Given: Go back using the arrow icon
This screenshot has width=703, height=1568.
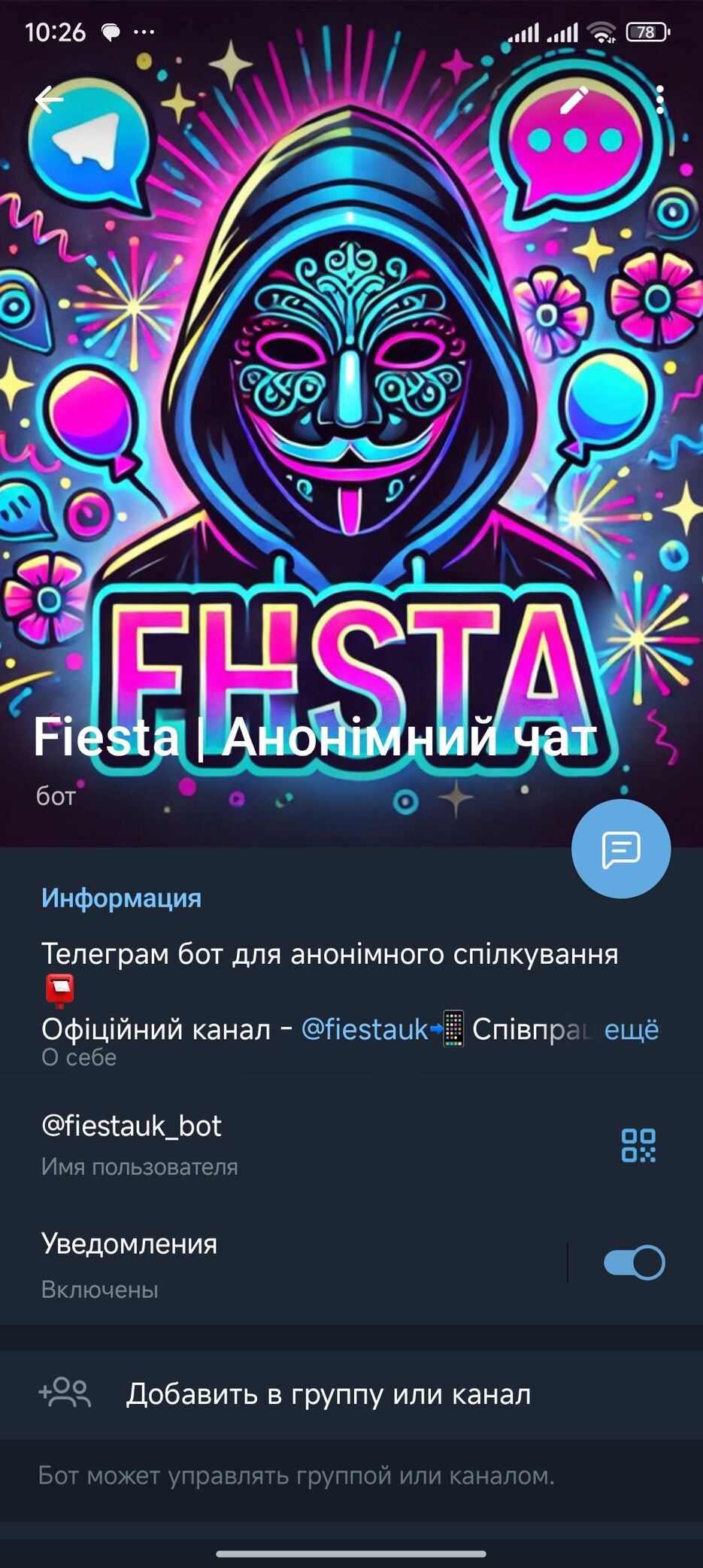Looking at the screenshot, I should click(x=50, y=99).
